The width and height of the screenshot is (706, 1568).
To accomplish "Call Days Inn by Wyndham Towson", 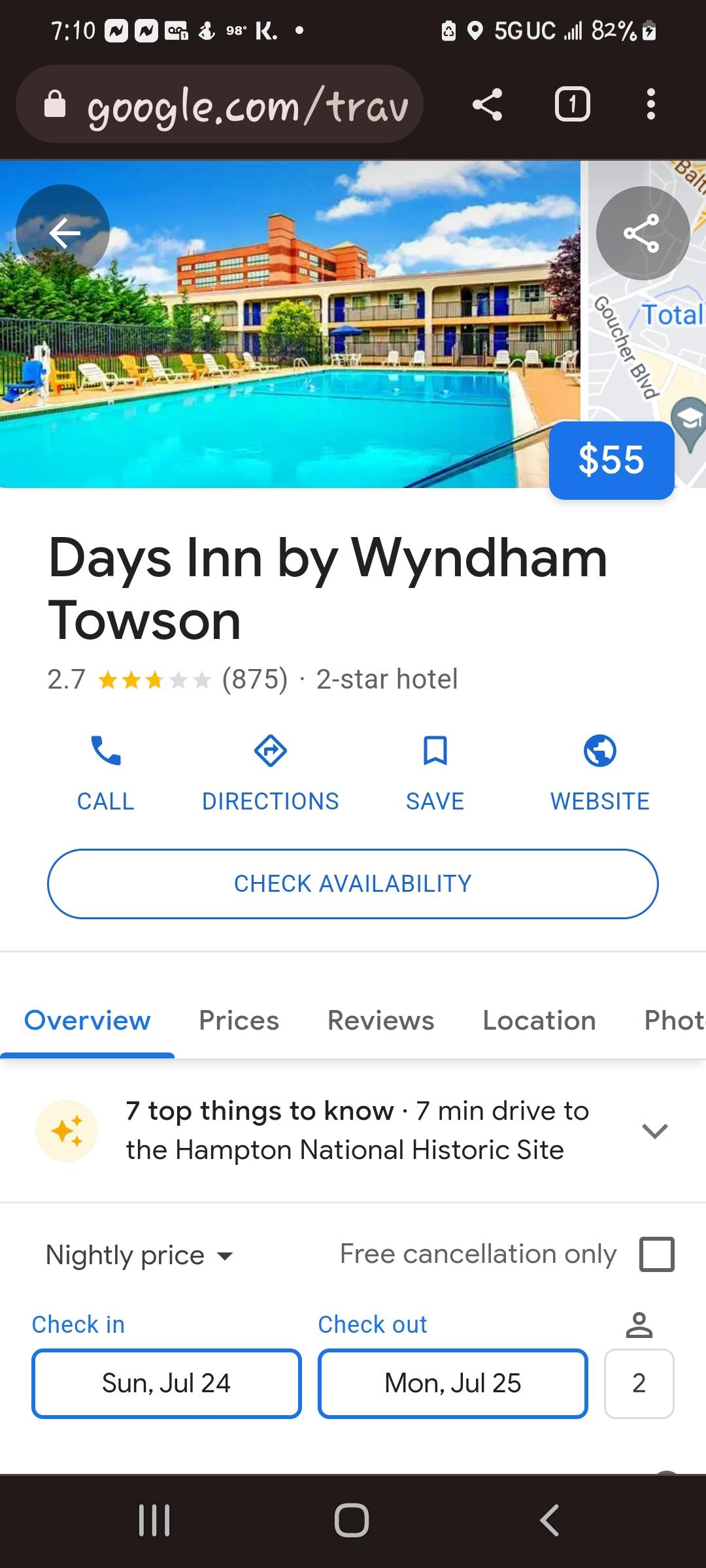I will (x=105, y=772).
